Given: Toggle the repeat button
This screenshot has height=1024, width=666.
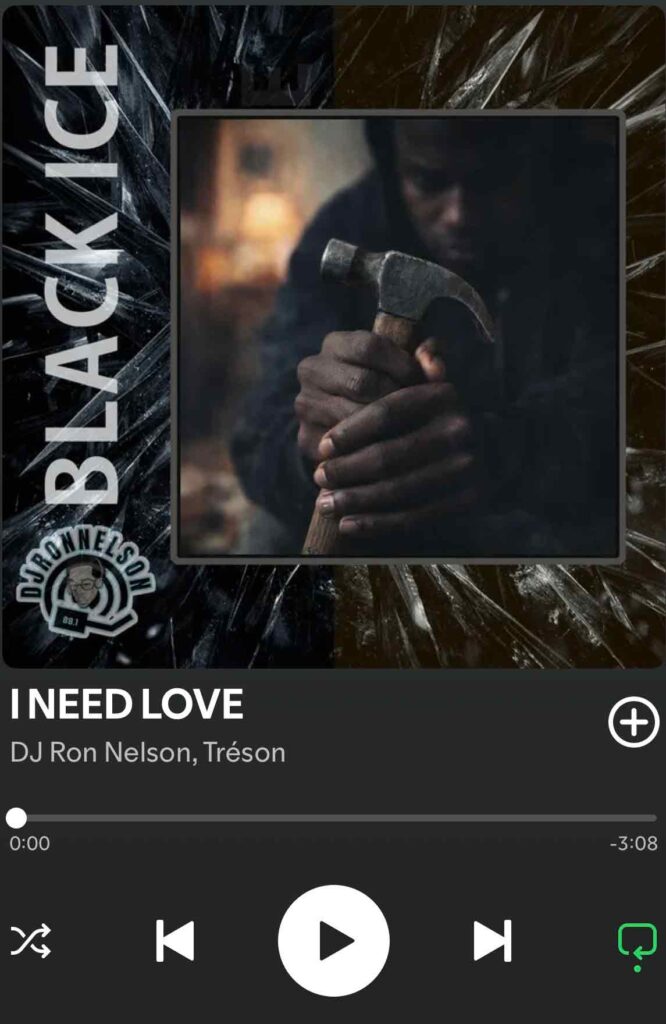Looking at the screenshot, I should pos(637,941).
